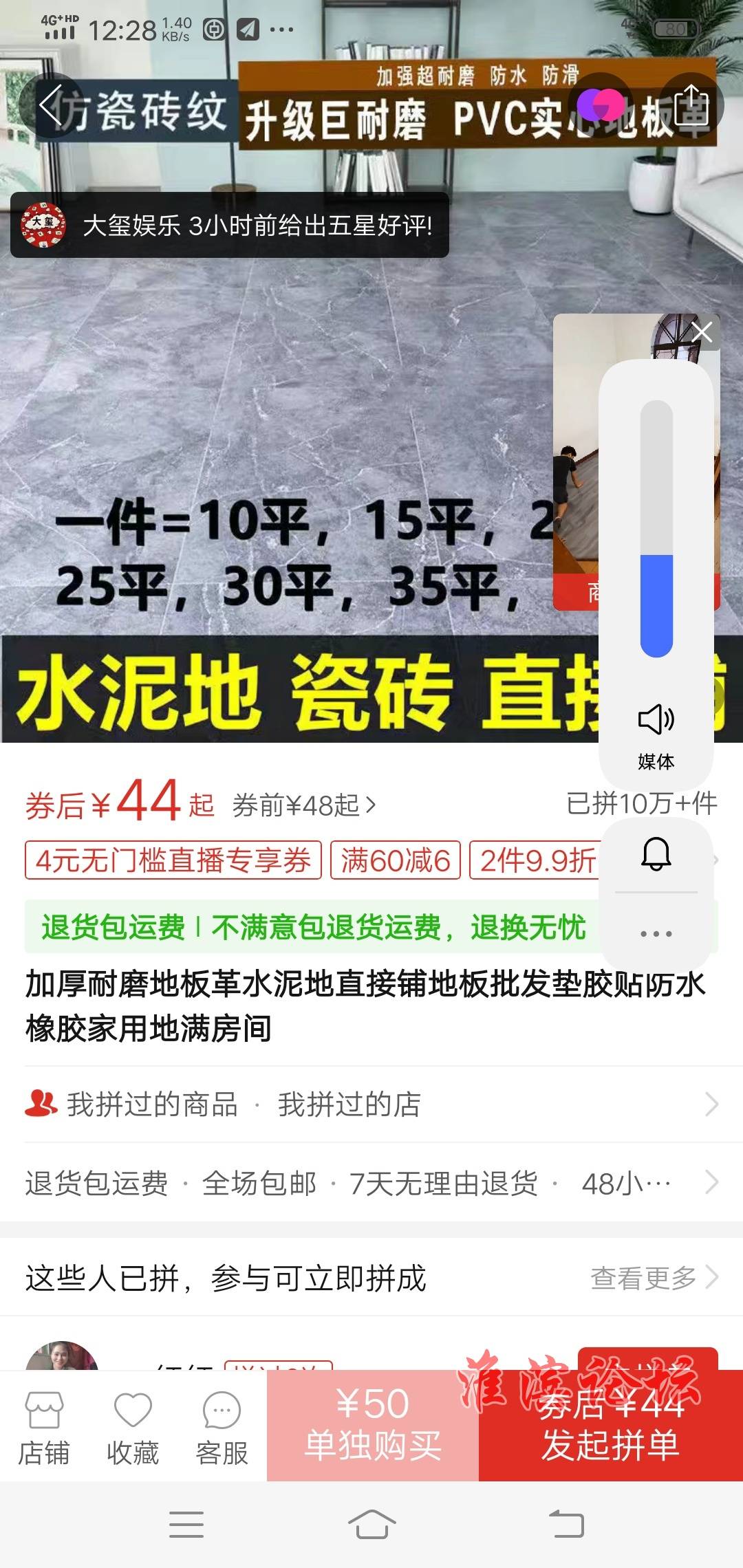Viewport: 743px width, 1568px height.
Task: View more group buyers via 查看更多
Action: pyautogui.click(x=654, y=1278)
